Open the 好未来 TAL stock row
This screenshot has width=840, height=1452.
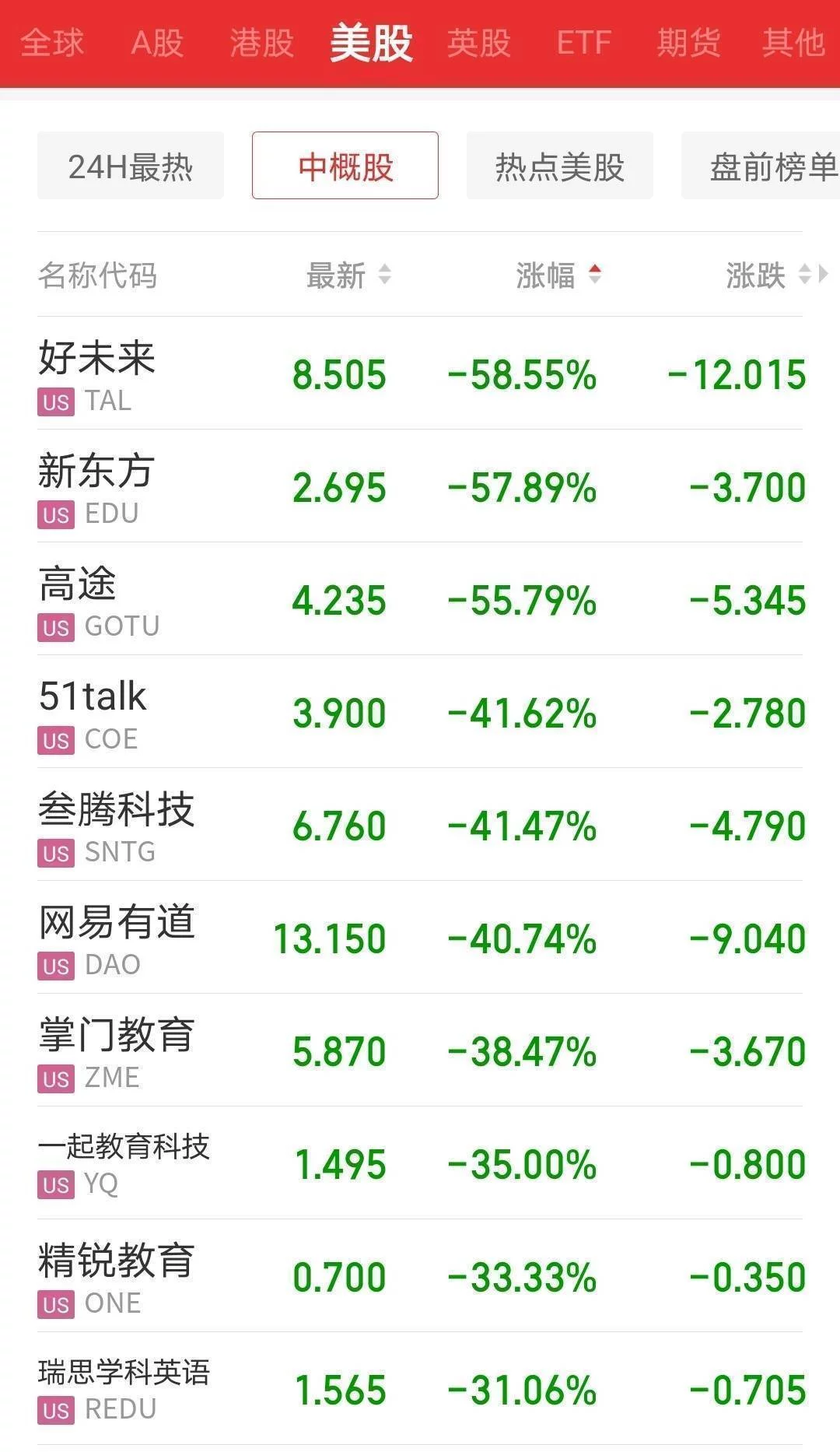click(420, 374)
